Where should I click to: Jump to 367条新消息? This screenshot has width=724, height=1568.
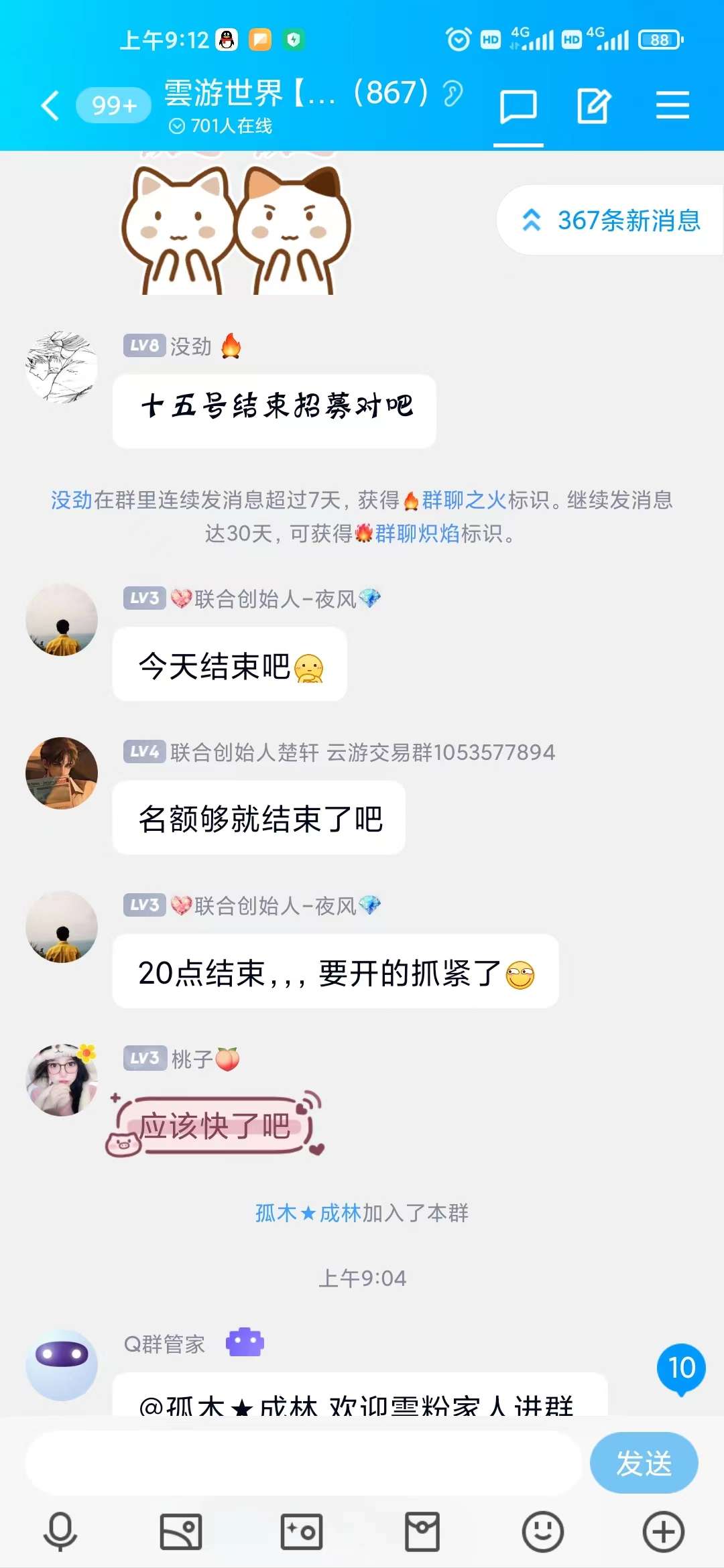pyautogui.click(x=611, y=220)
